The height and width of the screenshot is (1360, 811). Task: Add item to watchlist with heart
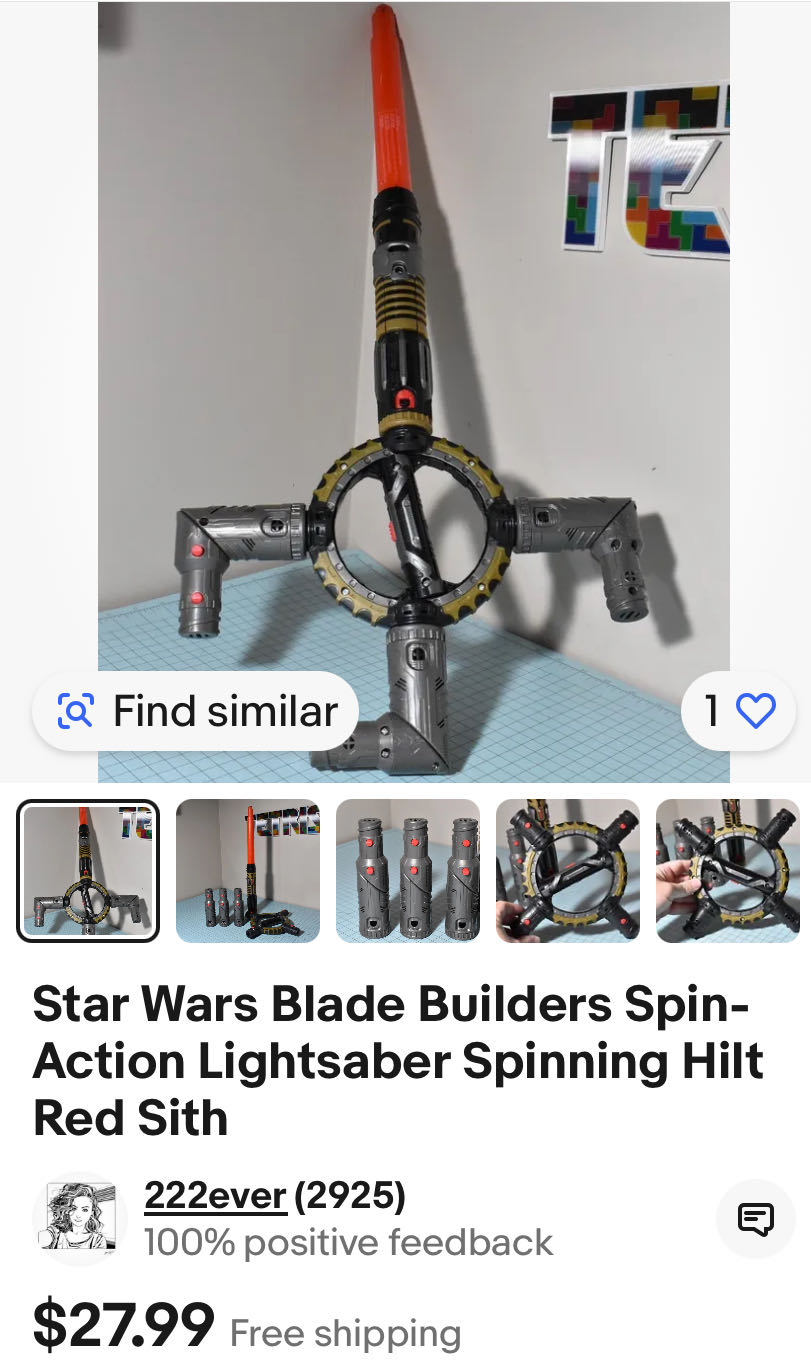coord(739,711)
